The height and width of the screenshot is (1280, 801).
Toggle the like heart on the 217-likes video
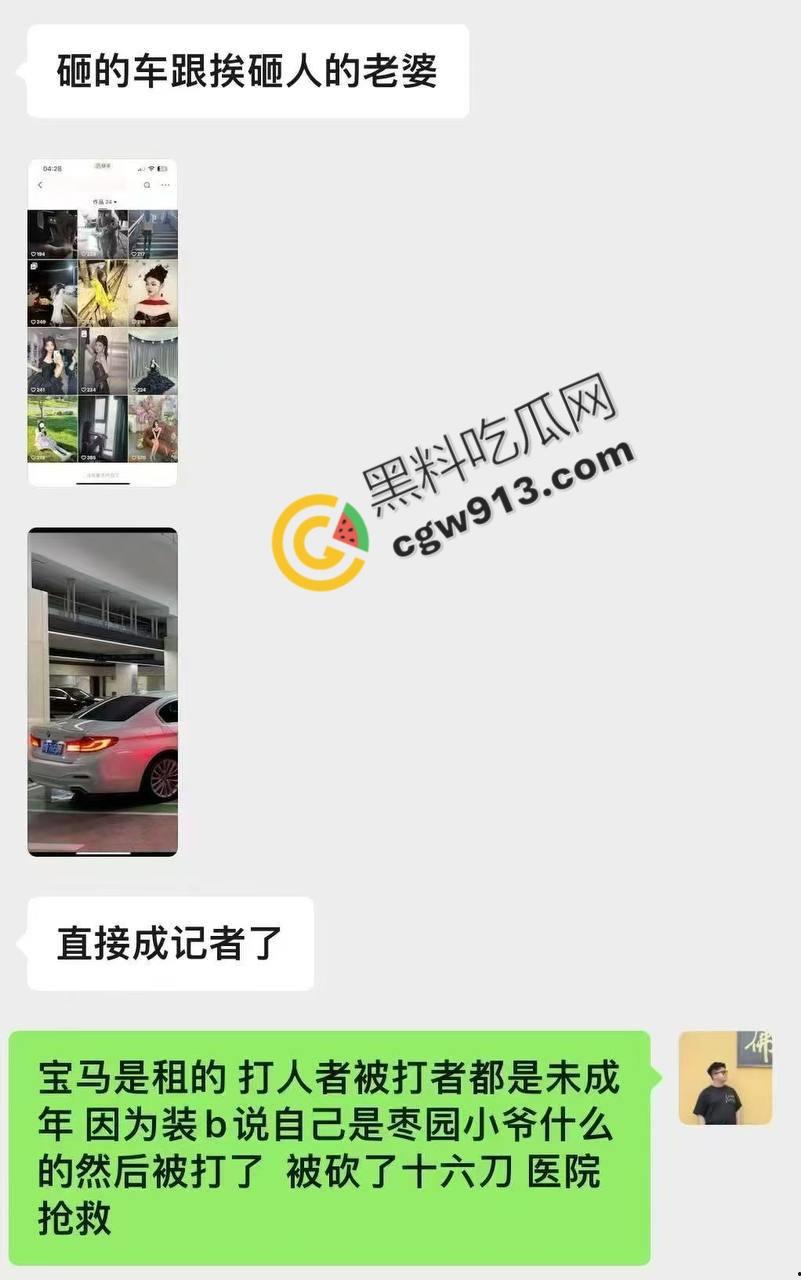(x=134, y=253)
